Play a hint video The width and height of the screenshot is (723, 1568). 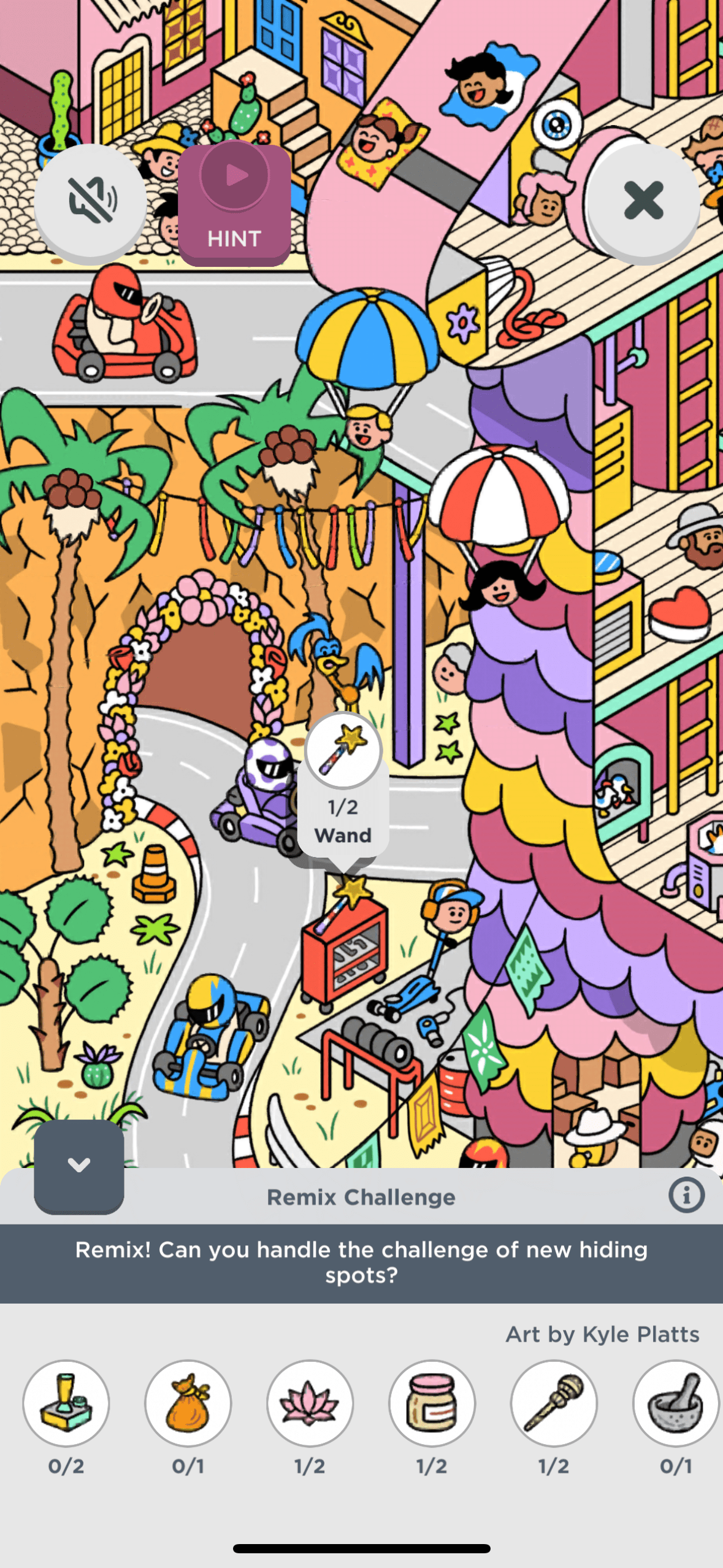234,204
